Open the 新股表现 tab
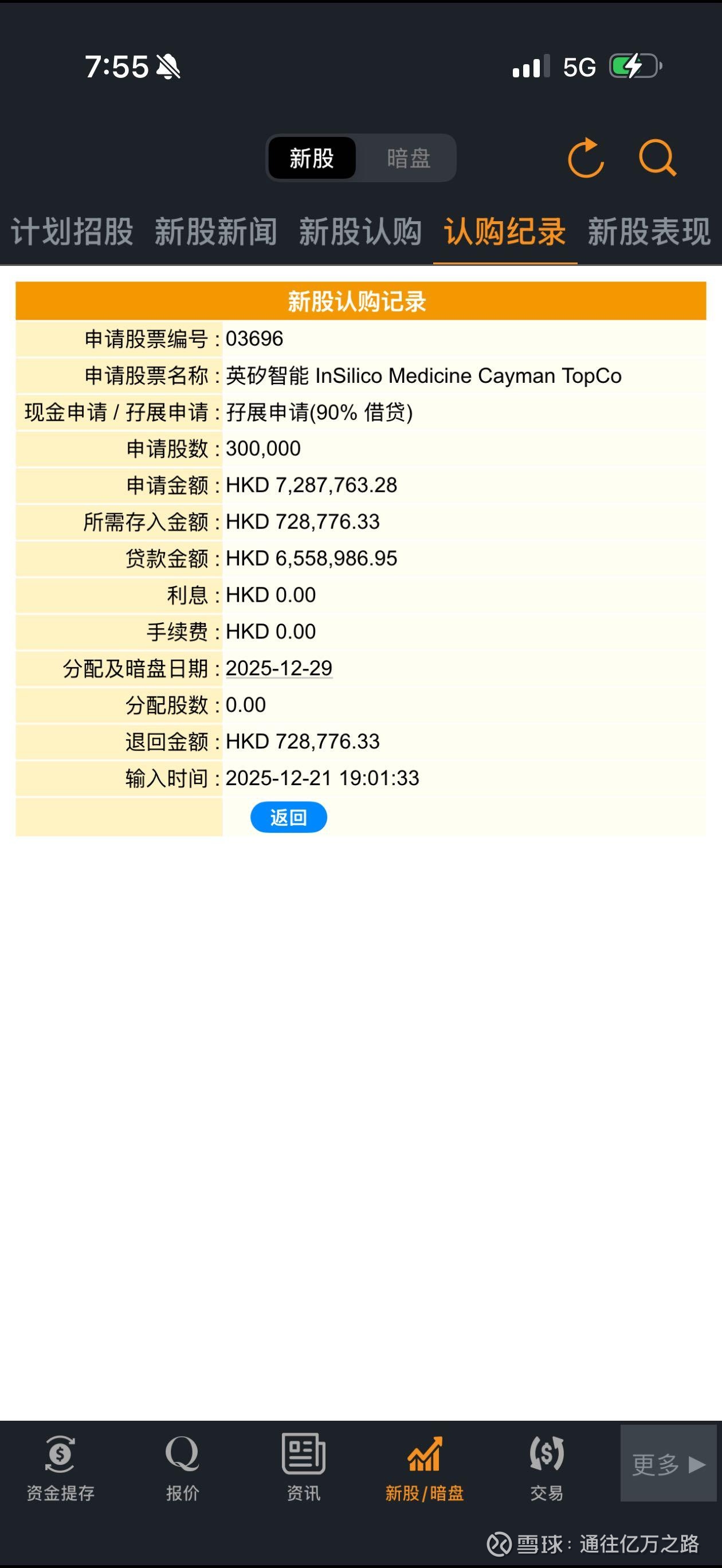 [648, 232]
